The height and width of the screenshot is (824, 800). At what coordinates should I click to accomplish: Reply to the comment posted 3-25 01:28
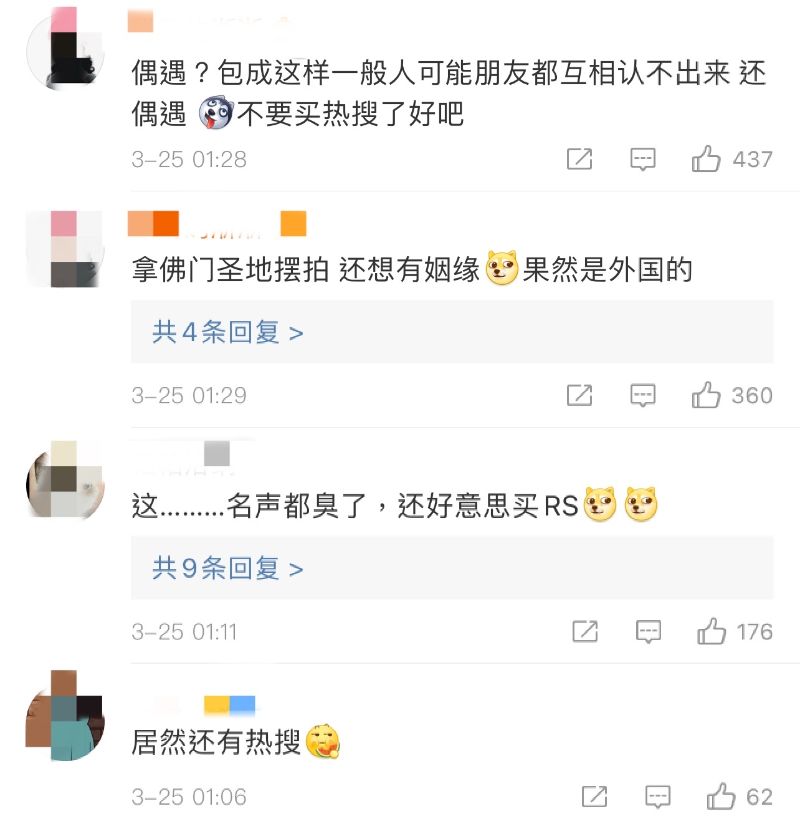pos(642,159)
